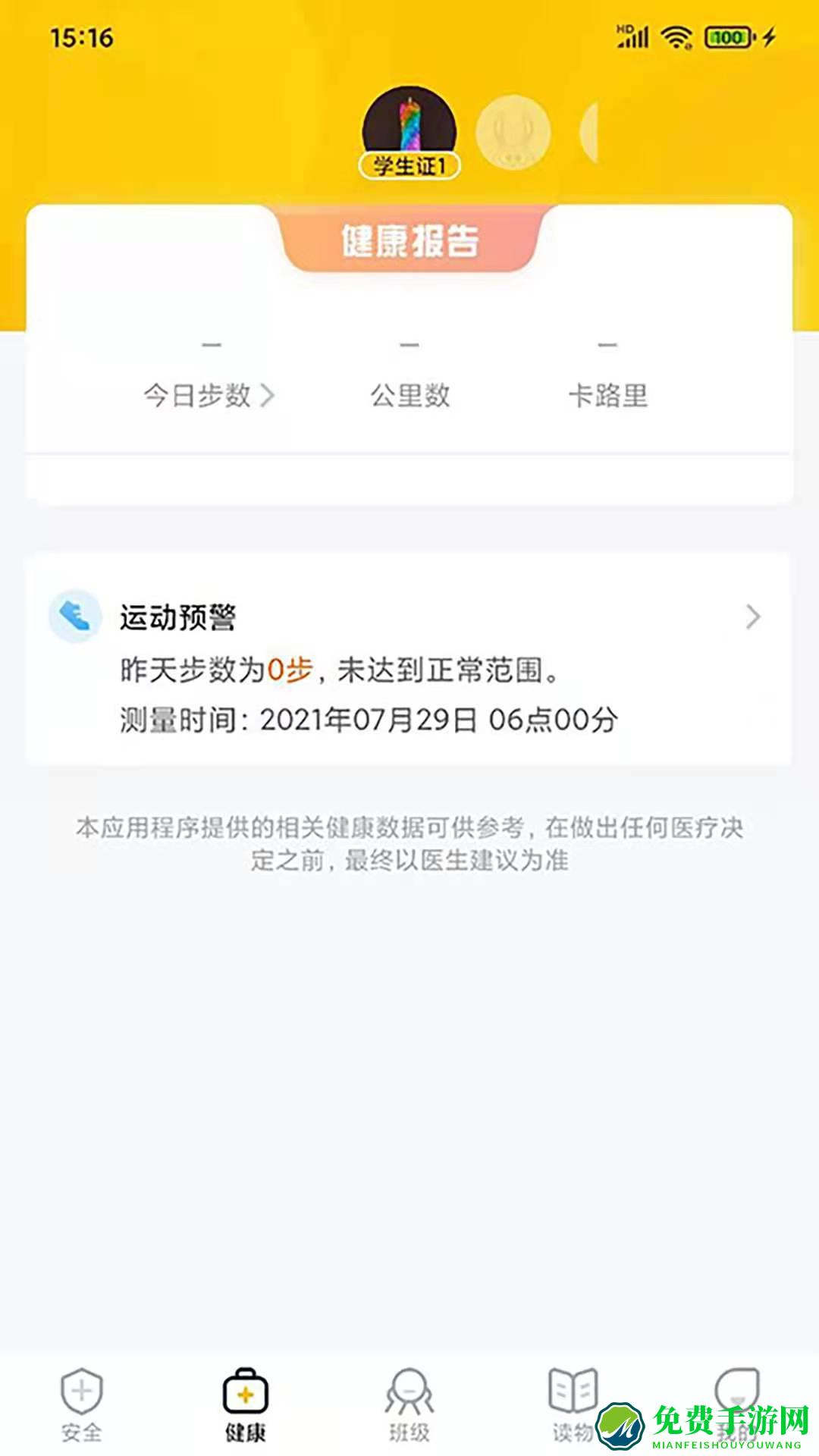This screenshot has width=819, height=1456.
Task: Select the 学生证1 profile avatar
Action: pos(409,130)
